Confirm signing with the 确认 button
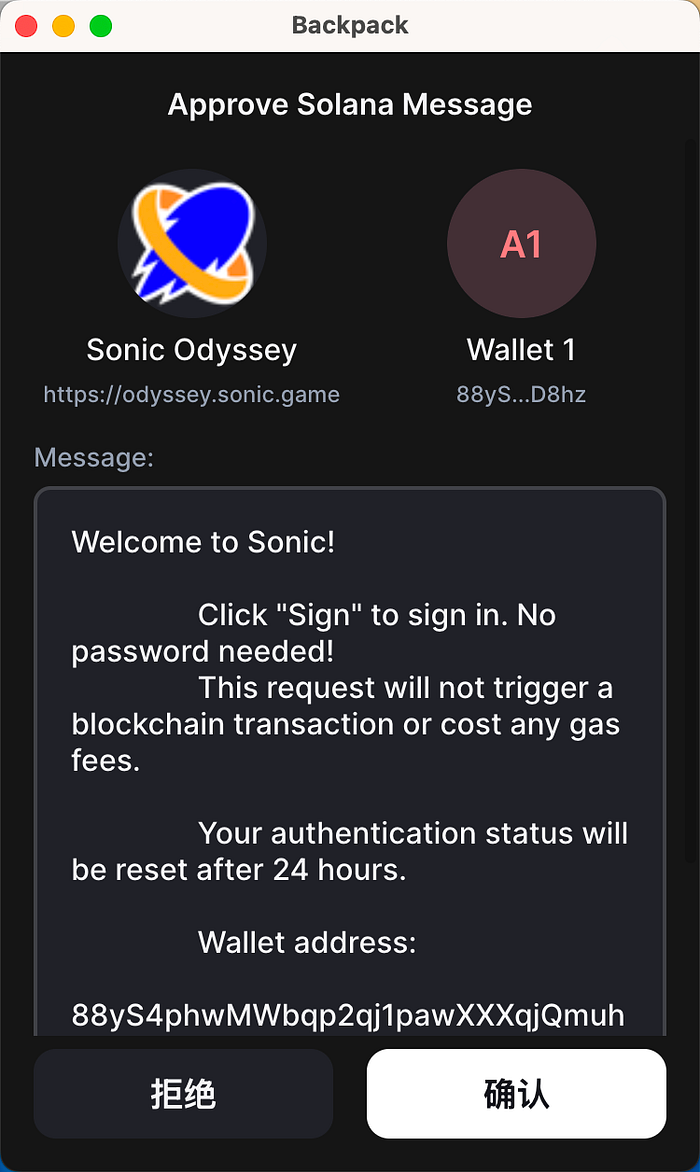This screenshot has width=700, height=1172. click(516, 1094)
